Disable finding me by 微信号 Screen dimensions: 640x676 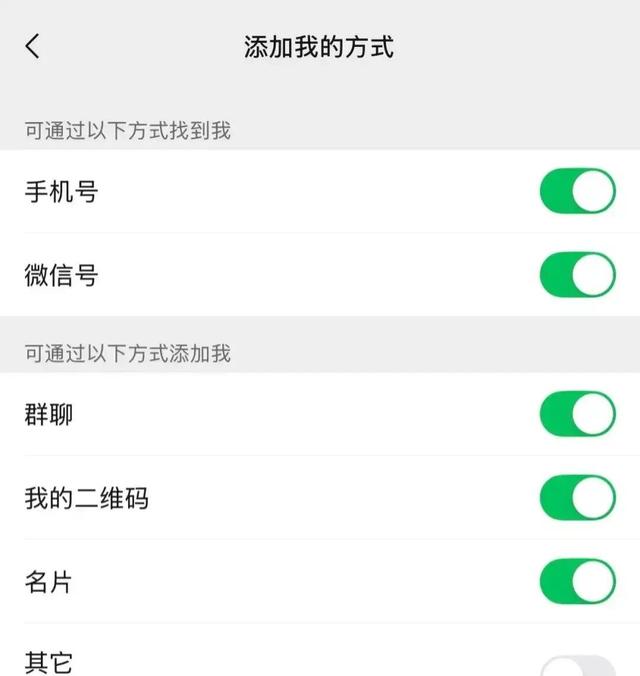coord(577,275)
